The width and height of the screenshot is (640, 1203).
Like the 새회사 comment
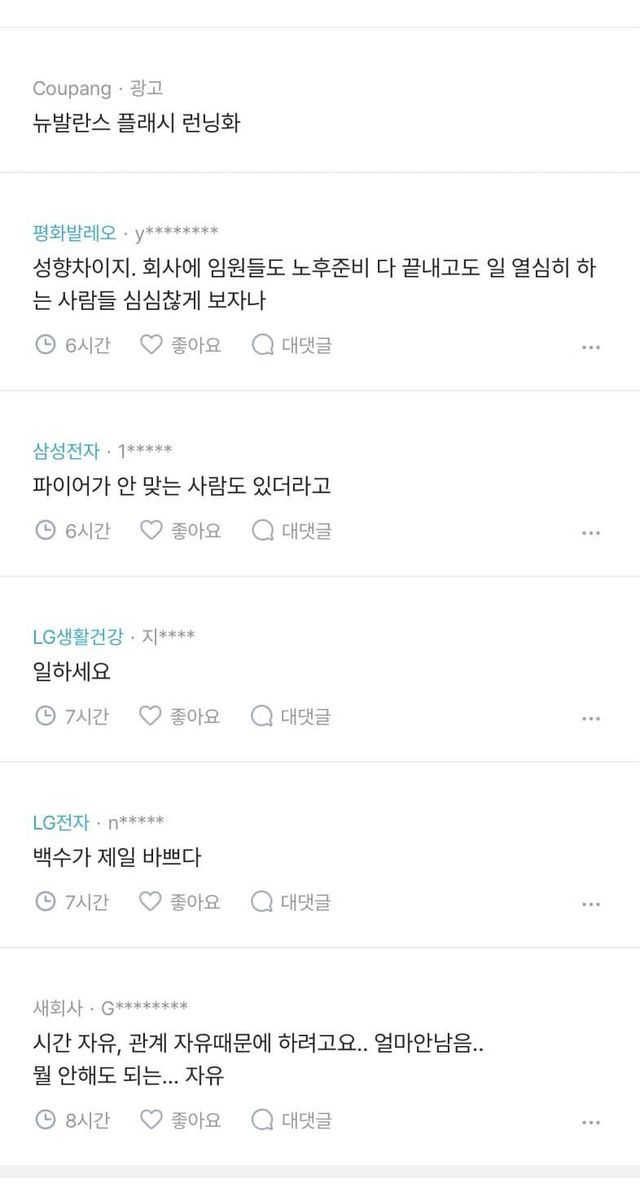pos(180,1119)
